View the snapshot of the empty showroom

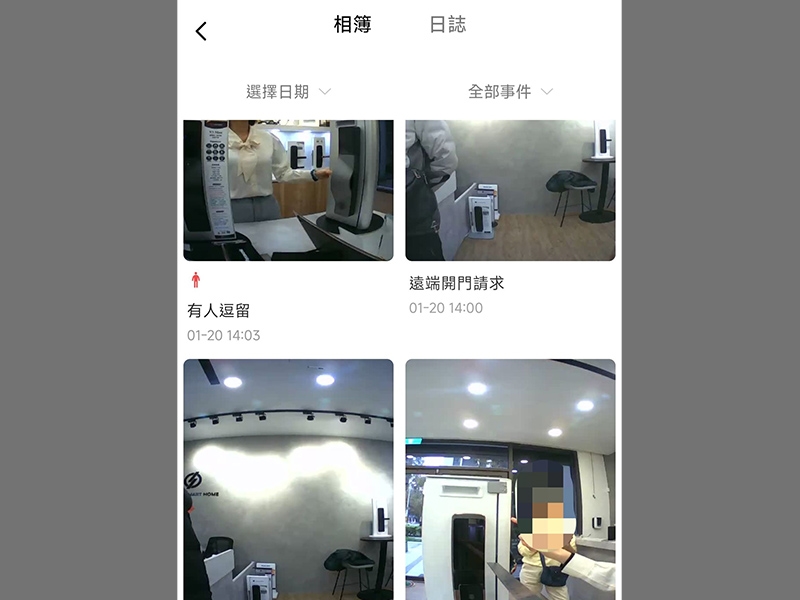288,478
